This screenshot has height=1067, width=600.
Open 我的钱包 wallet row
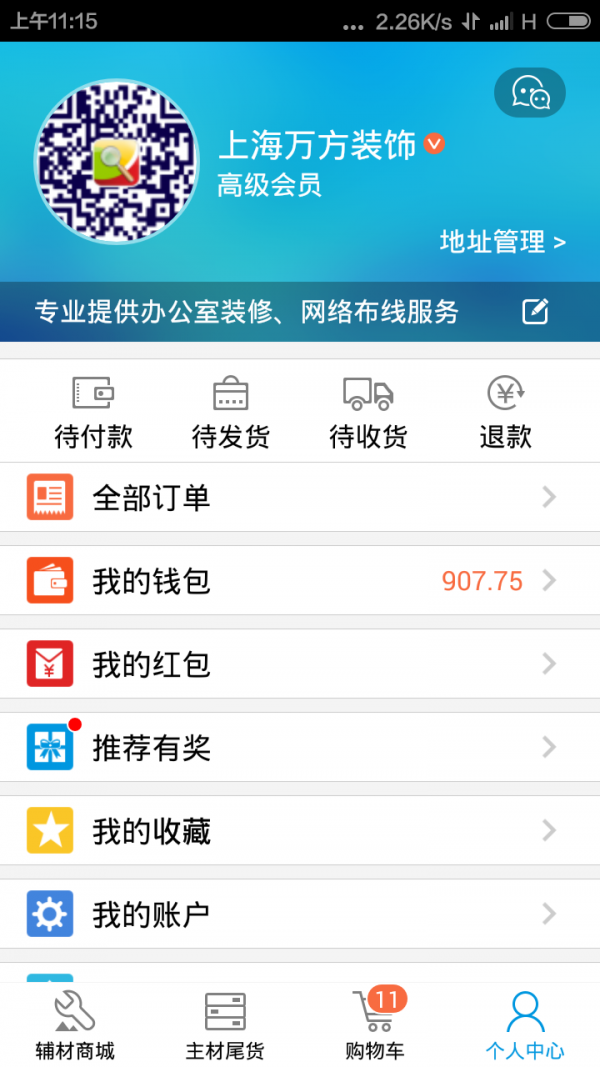tap(300, 580)
